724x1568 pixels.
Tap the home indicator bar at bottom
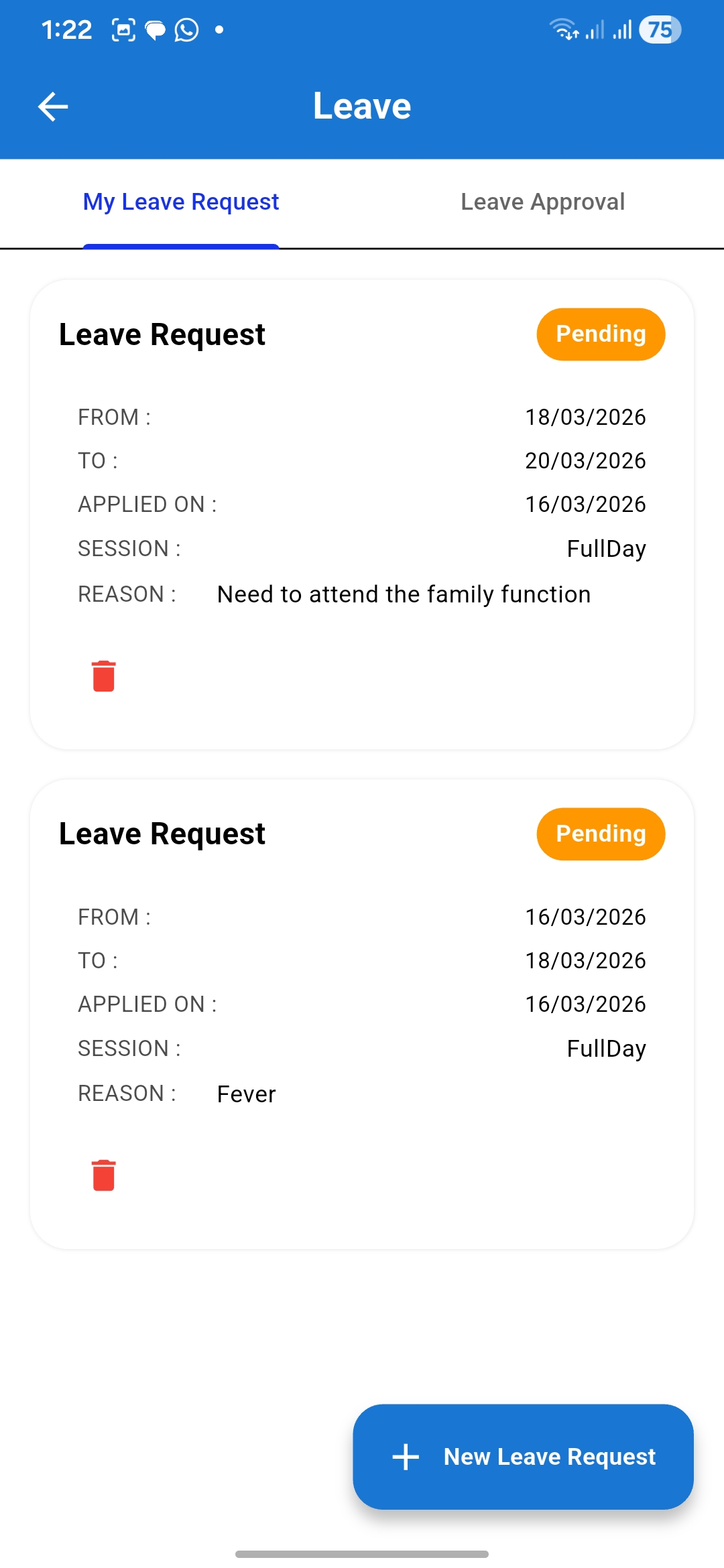tap(362, 1554)
